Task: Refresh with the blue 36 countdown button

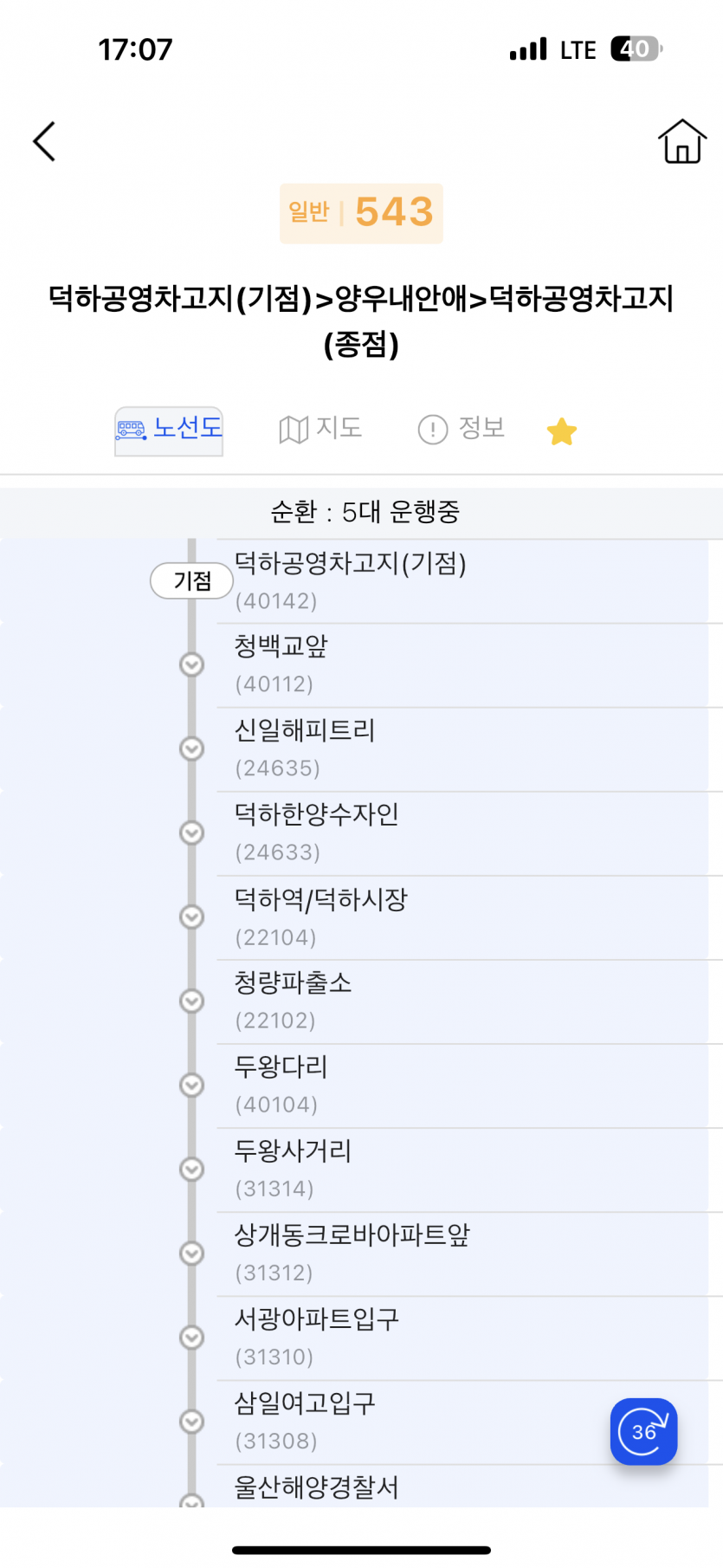Action: 643,1431
